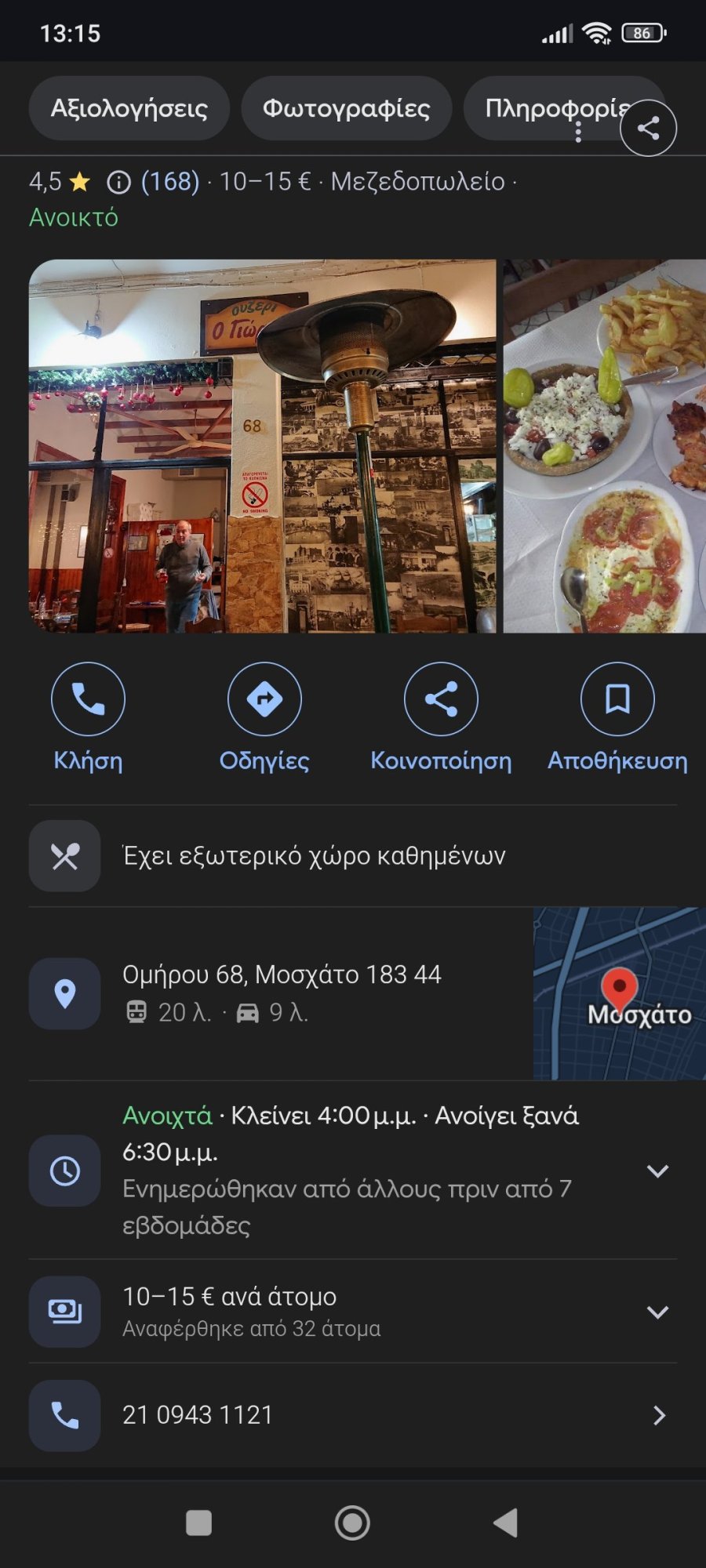Open phone number details via the right arrow
The height and width of the screenshot is (1568, 706).
[659, 1416]
